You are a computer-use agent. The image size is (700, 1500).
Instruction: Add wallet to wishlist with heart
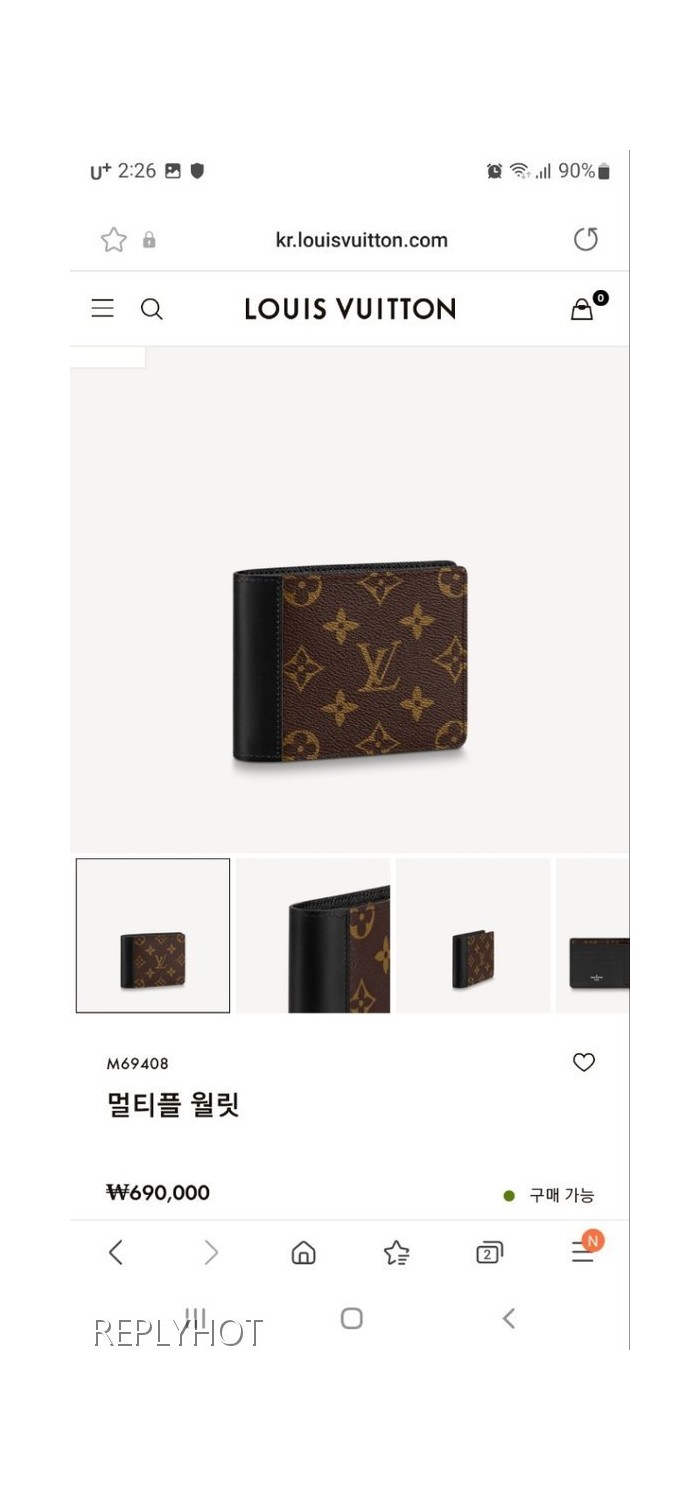coord(584,1063)
